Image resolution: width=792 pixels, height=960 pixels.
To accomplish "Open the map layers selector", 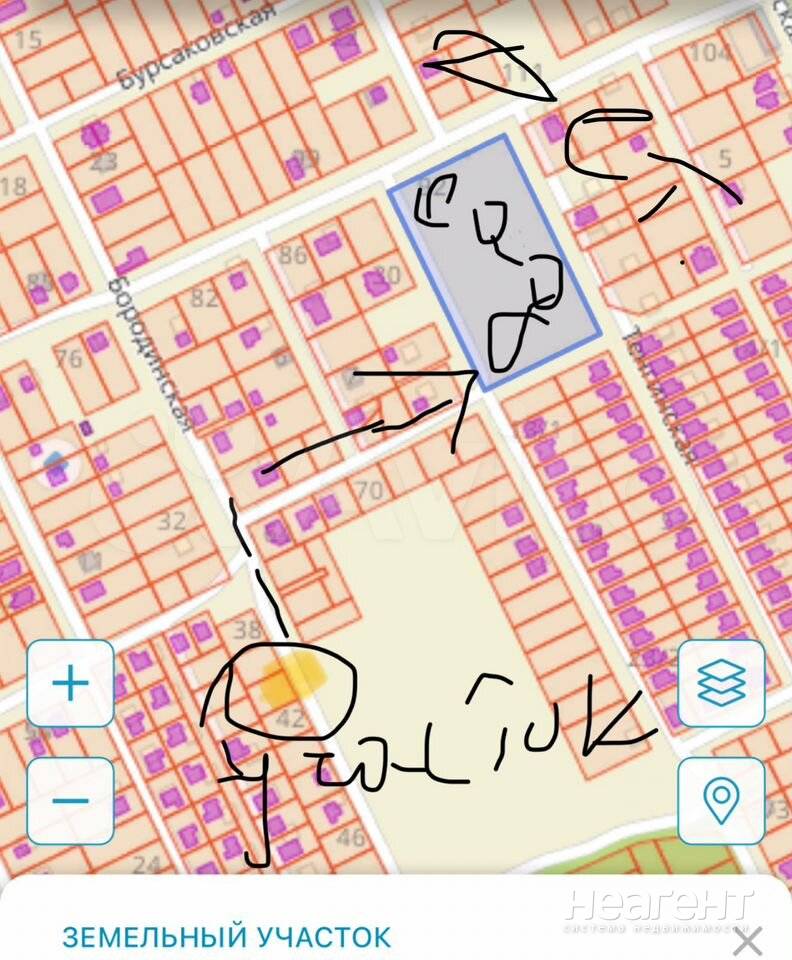I will pyautogui.click(x=721, y=683).
